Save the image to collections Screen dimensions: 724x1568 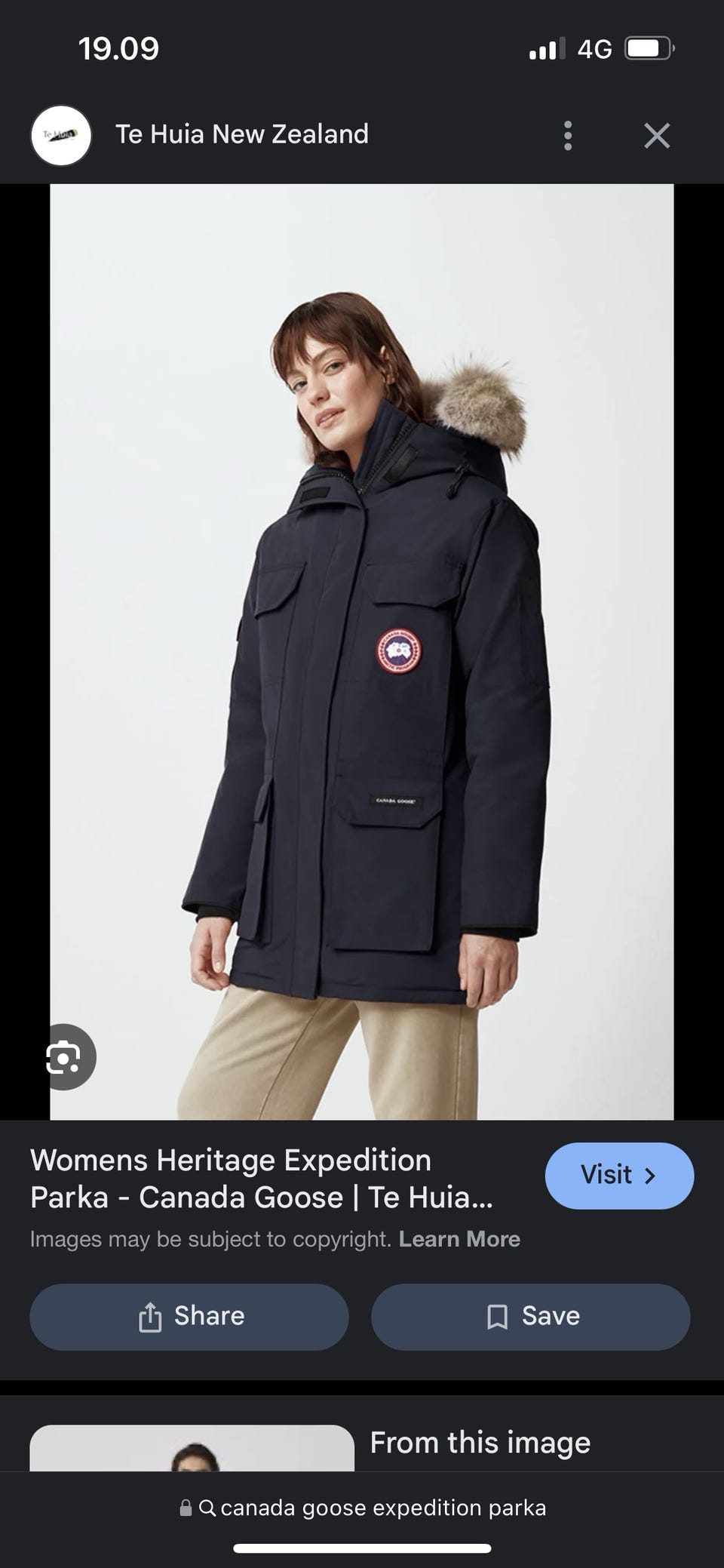click(531, 1317)
